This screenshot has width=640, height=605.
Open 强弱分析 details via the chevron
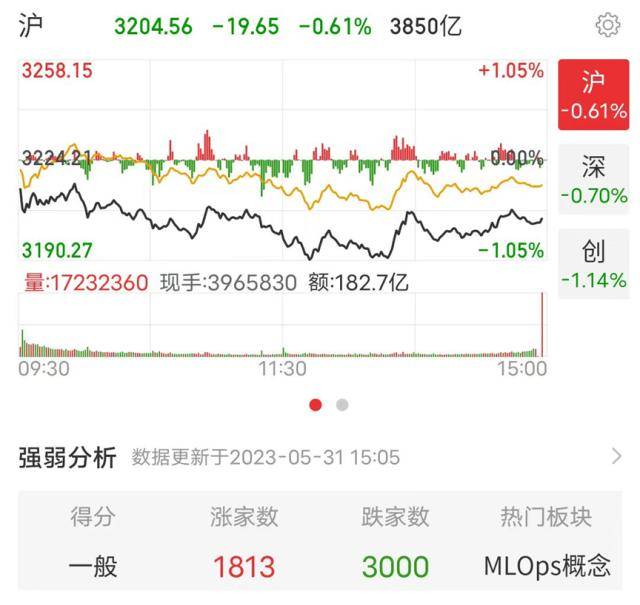pos(616,457)
